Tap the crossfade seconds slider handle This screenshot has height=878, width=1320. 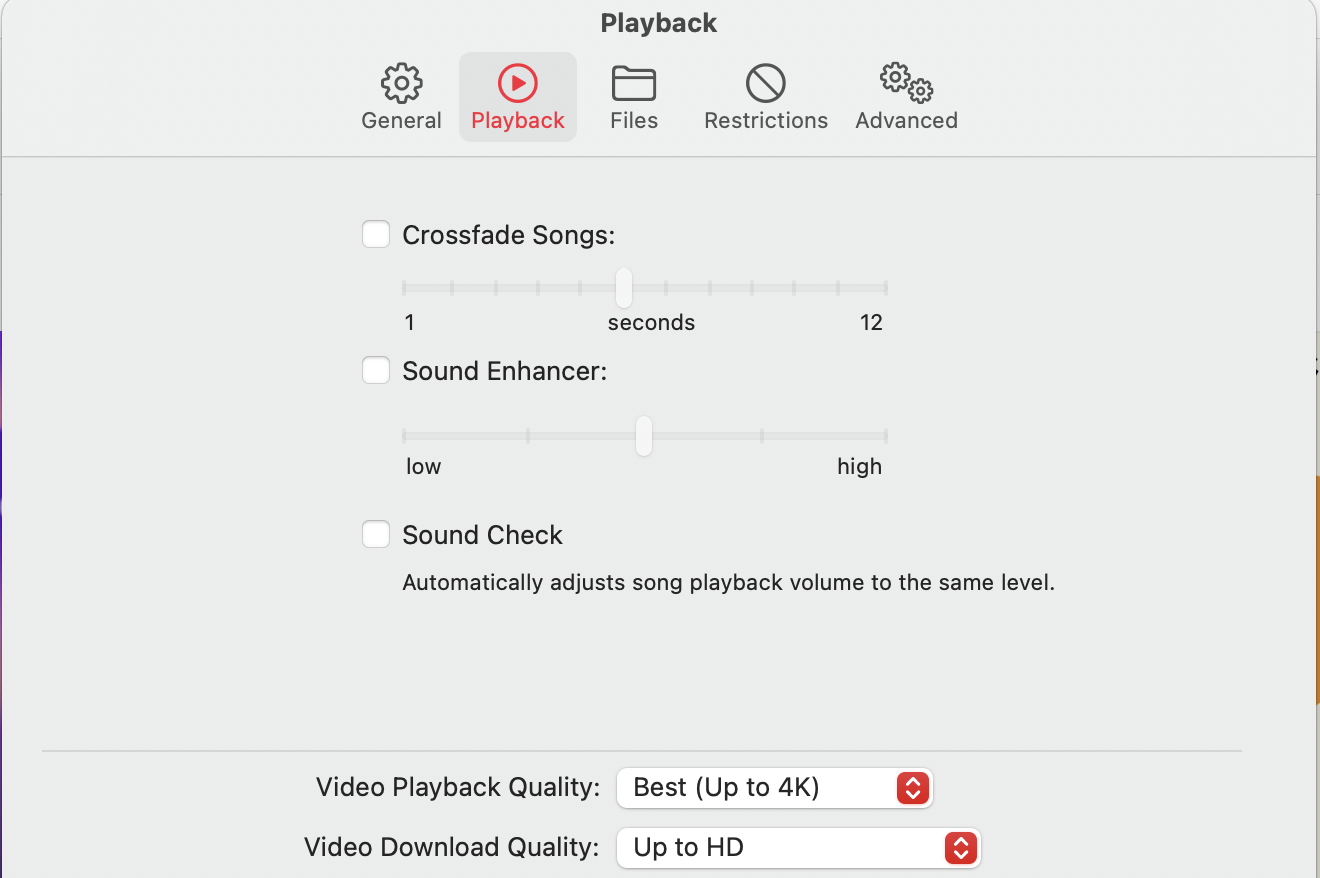click(624, 288)
